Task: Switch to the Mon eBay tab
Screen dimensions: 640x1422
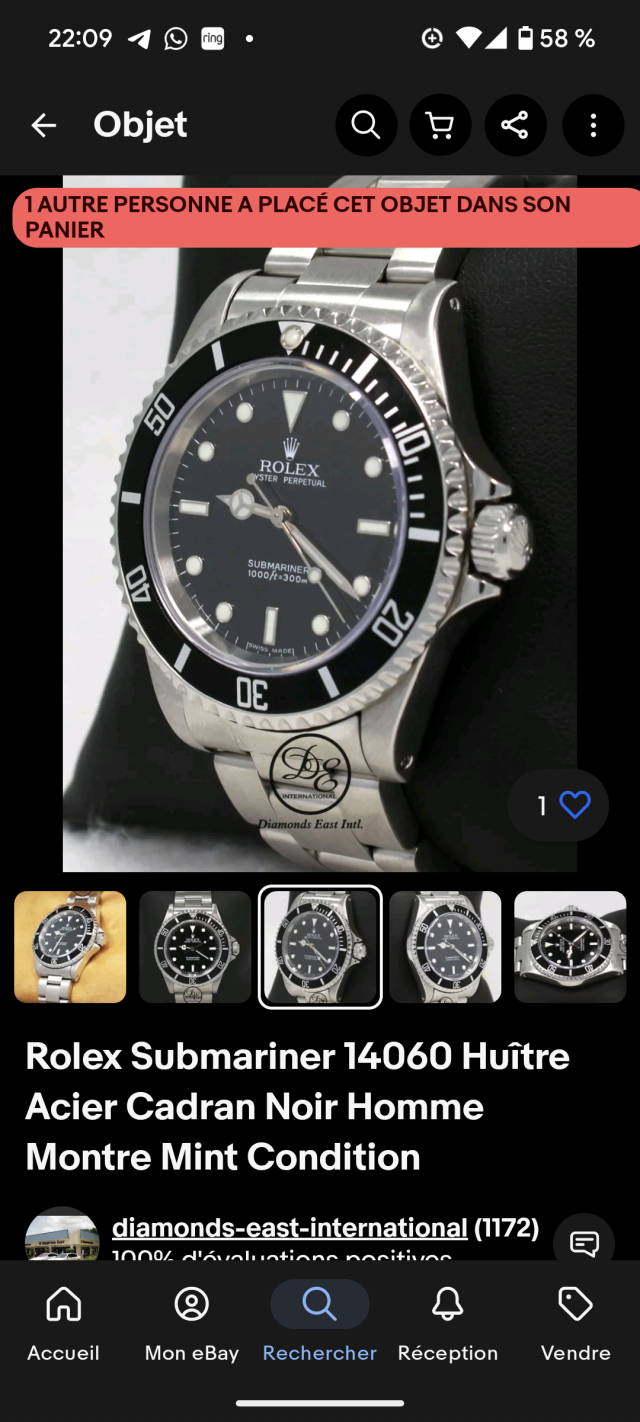Action: click(192, 1324)
